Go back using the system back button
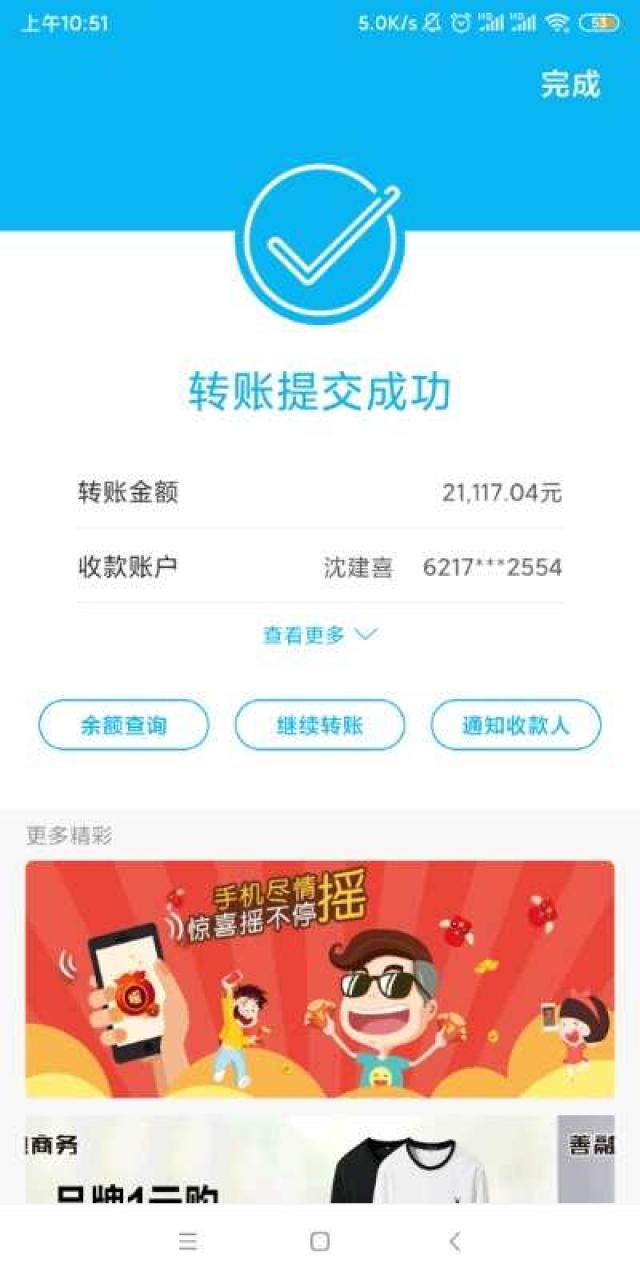The width and height of the screenshot is (640, 1280). tap(455, 1241)
